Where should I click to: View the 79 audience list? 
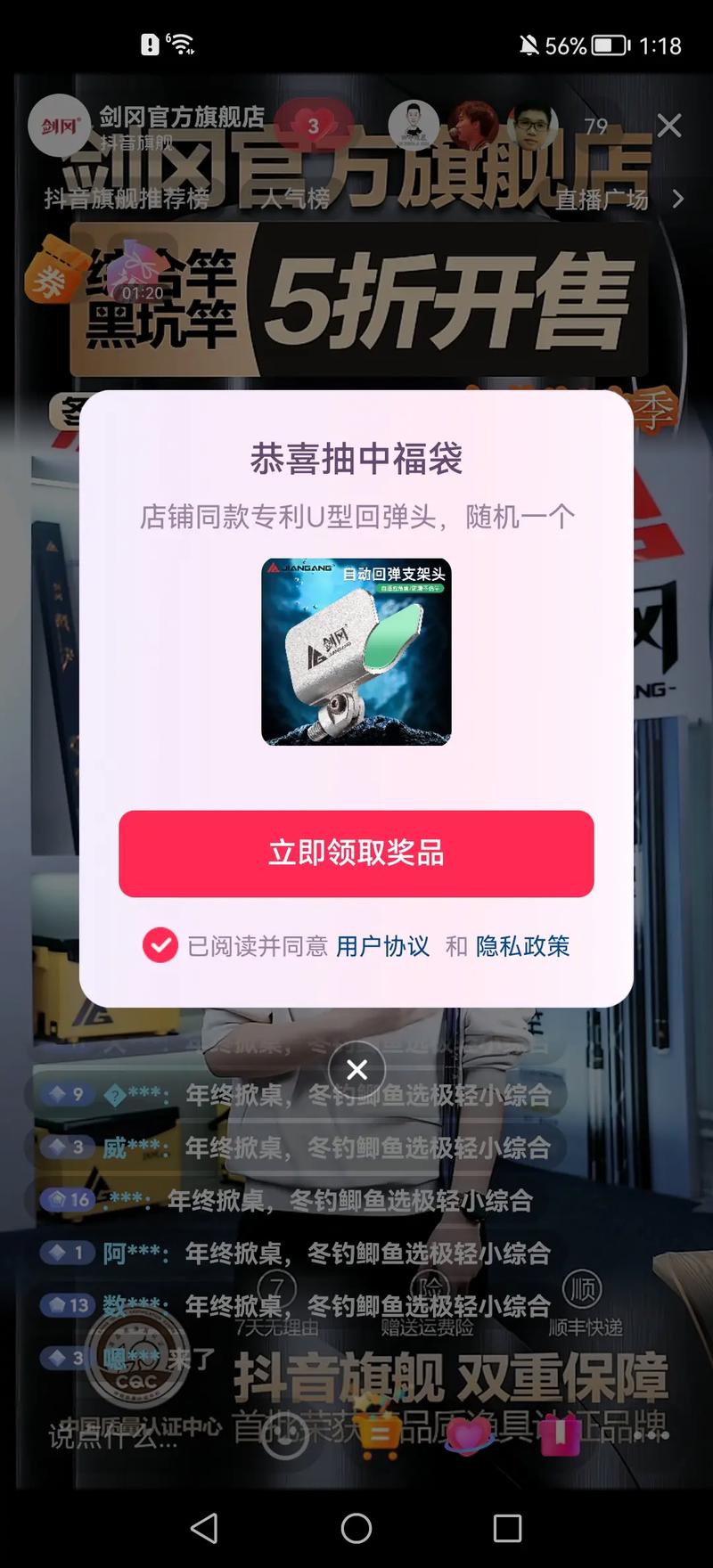pos(596,127)
